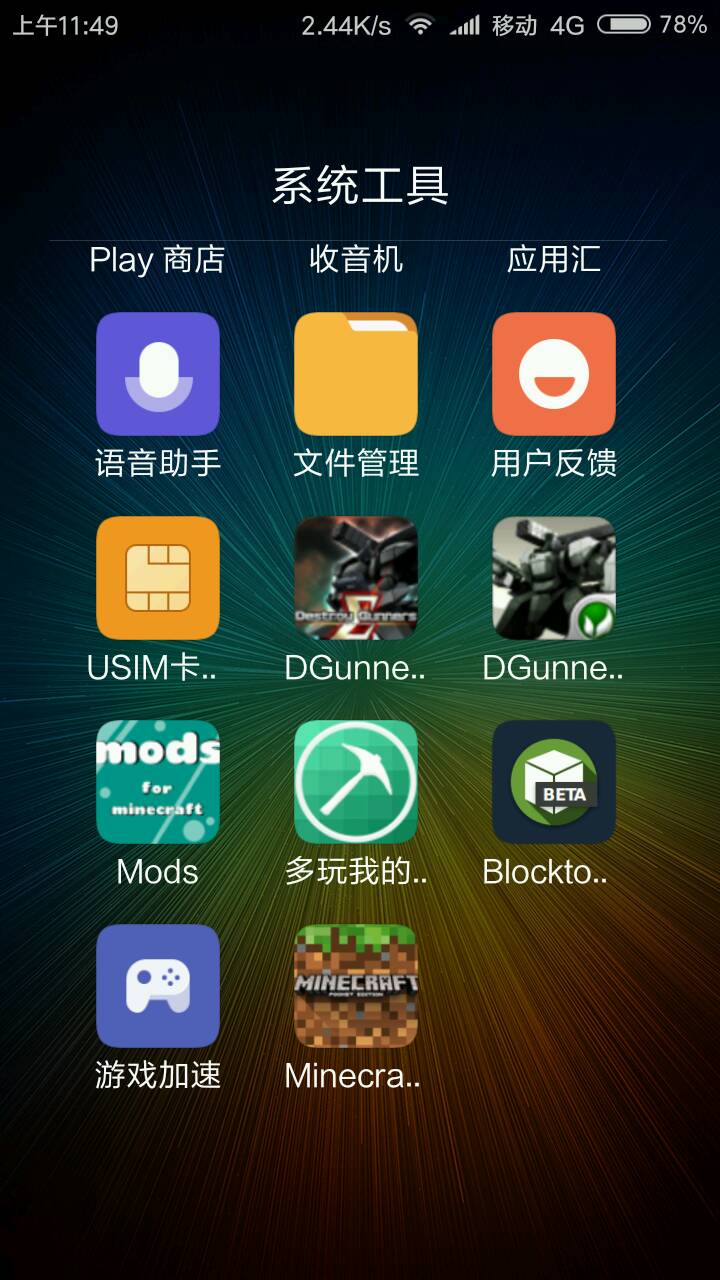This screenshot has width=720, height=1280.
Task: Launch DGunners with the green badge icon
Action: click(554, 578)
